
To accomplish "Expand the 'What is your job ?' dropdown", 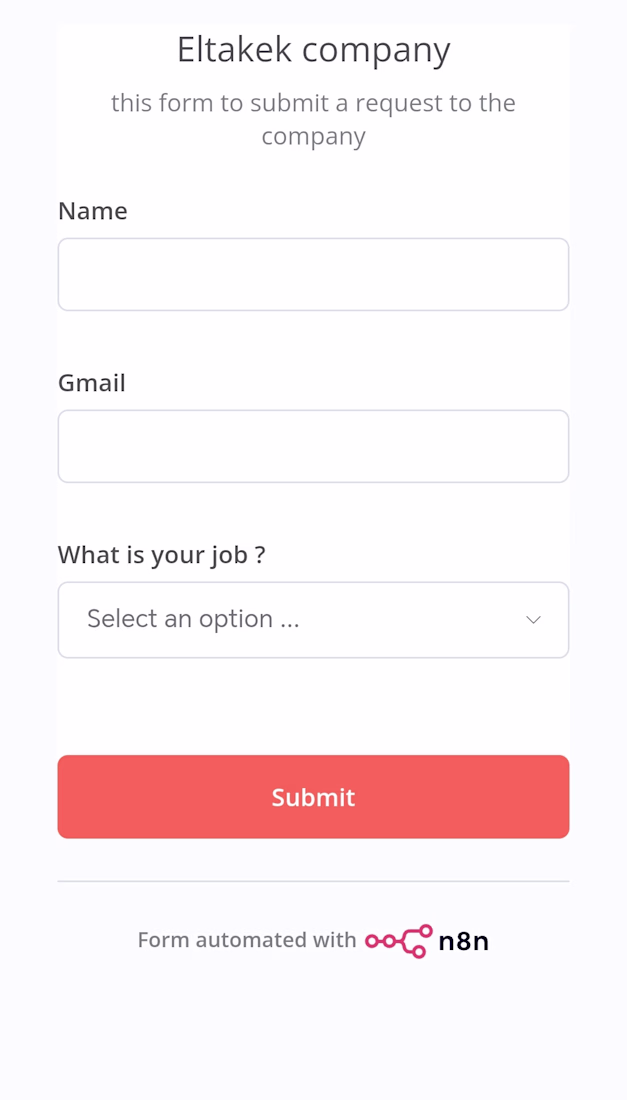I will [313, 619].
